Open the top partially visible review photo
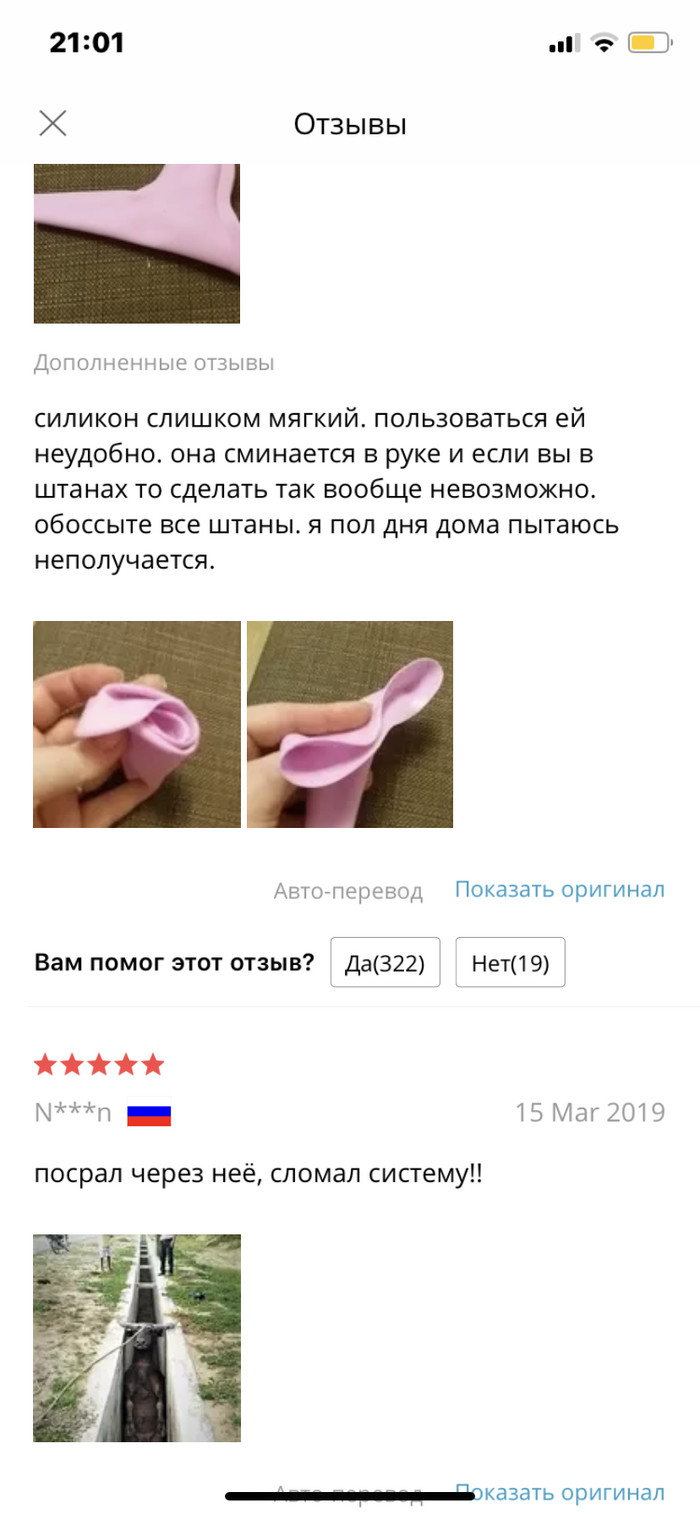The height and width of the screenshot is (1514, 700). click(x=137, y=243)
